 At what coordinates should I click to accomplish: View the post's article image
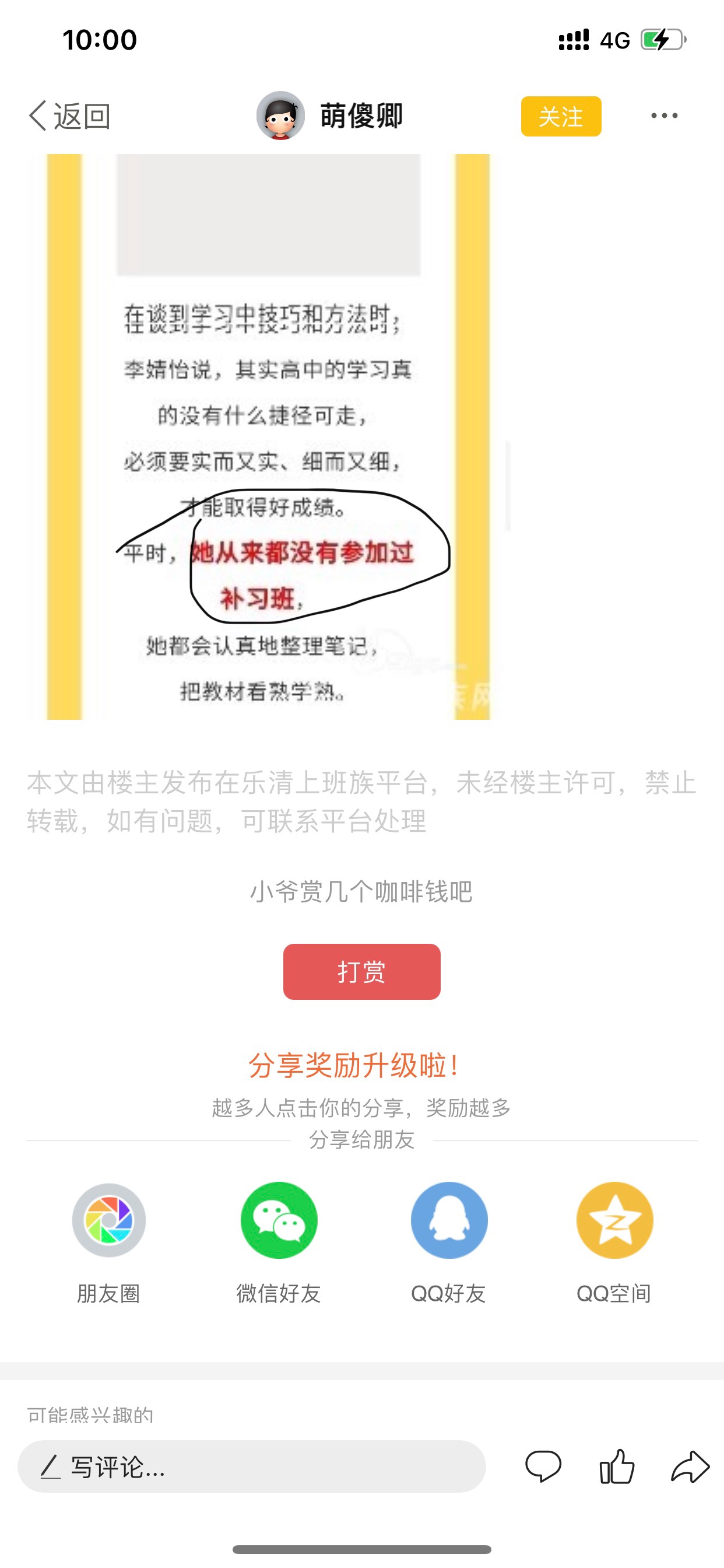pos(268,436)
